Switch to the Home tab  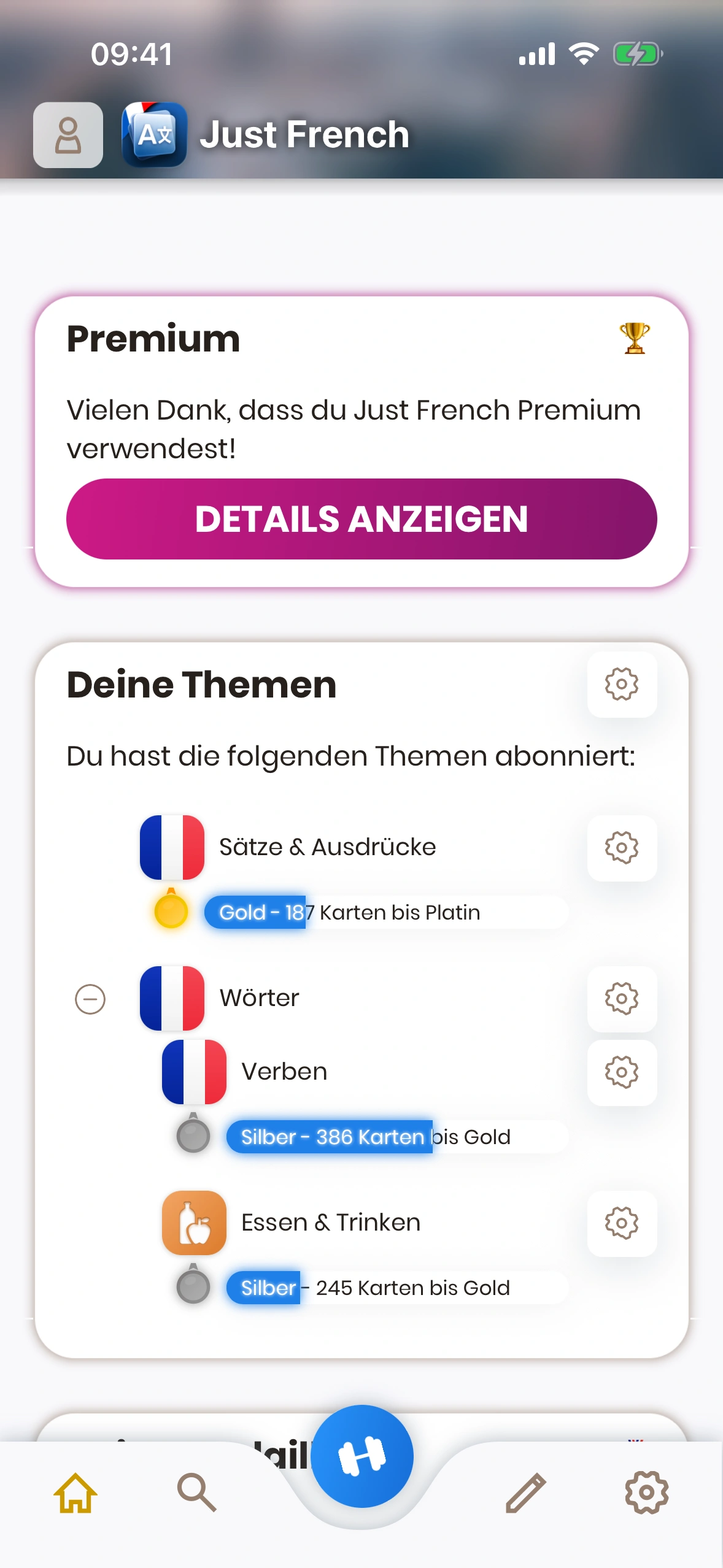(75, 1493)
